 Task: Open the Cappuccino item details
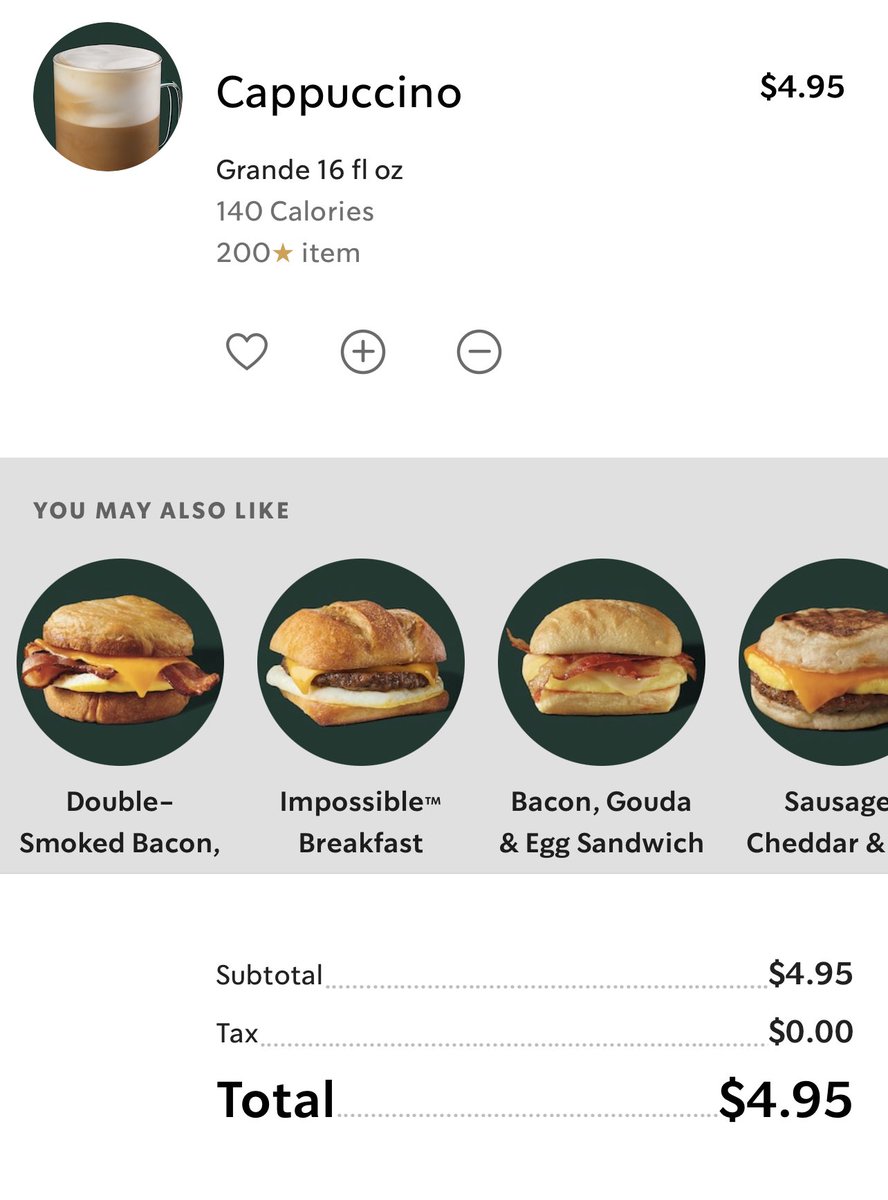coord(339,94)
